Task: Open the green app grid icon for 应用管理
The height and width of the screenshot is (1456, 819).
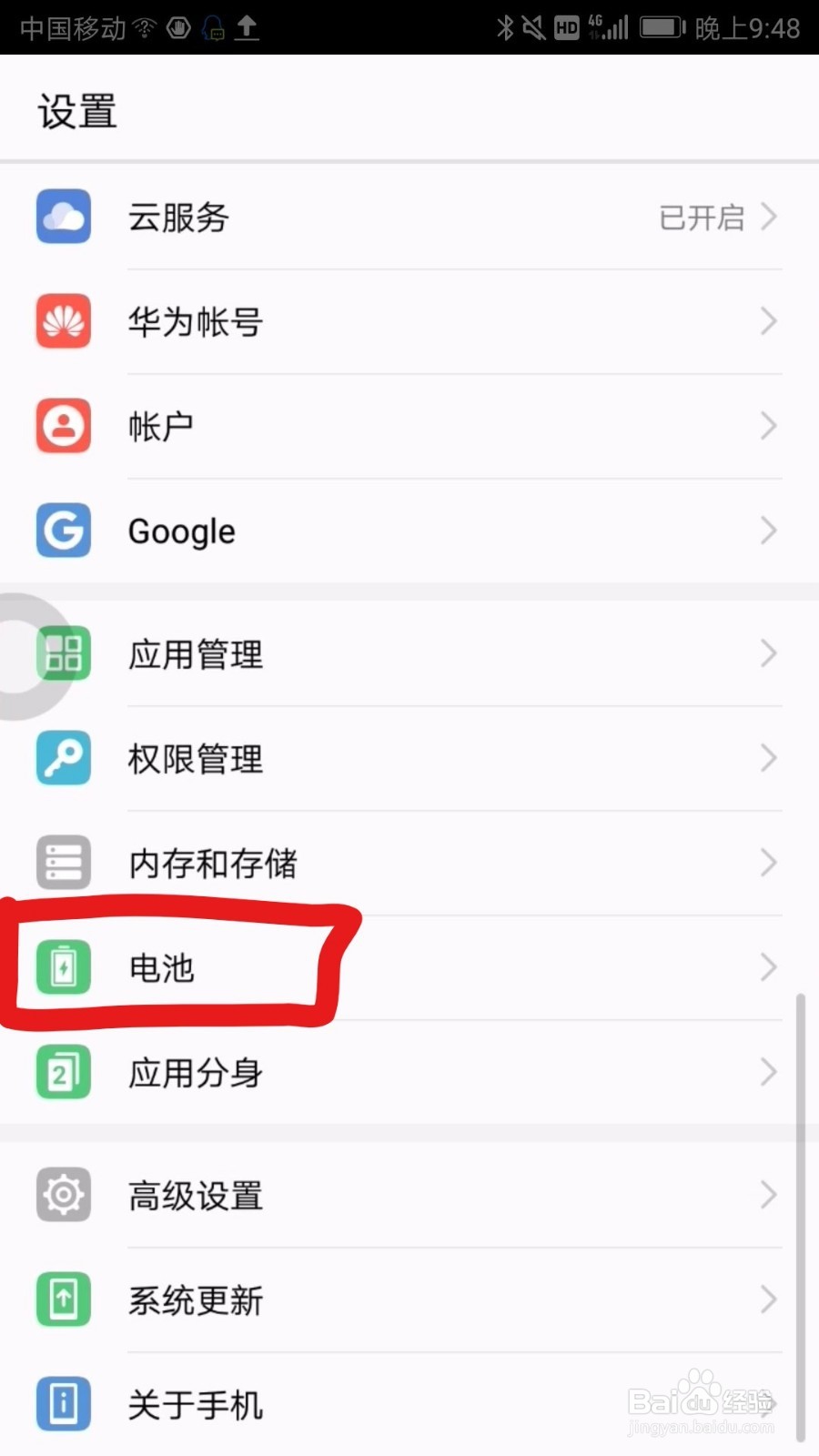Action: click(x=62, y=653)
